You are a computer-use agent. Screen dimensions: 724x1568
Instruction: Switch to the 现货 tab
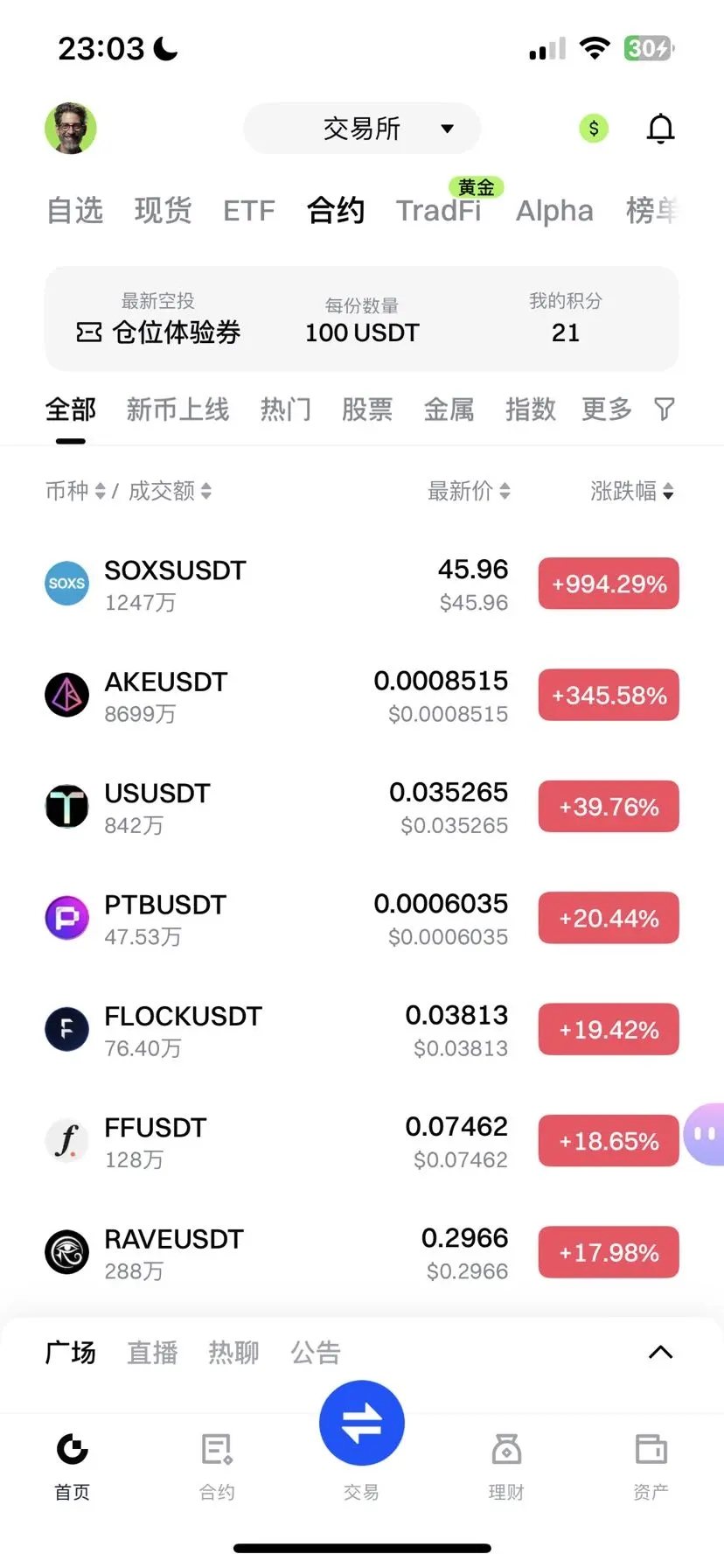pos(163,211)
